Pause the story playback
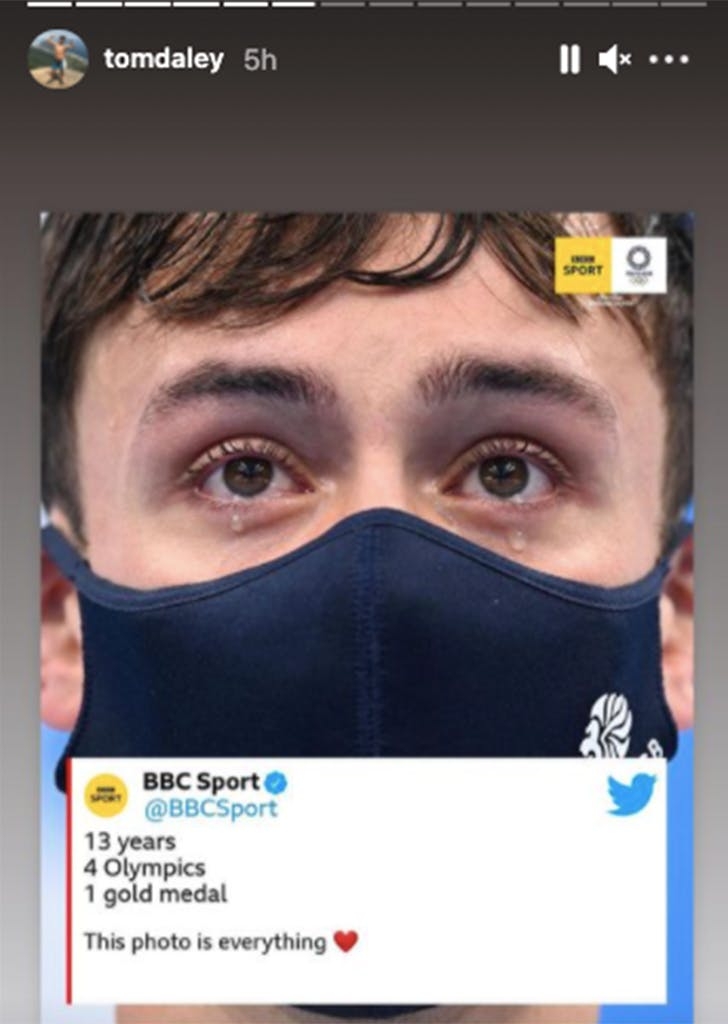The height and width of the screenshot is (1024, 728). [569, 60]
